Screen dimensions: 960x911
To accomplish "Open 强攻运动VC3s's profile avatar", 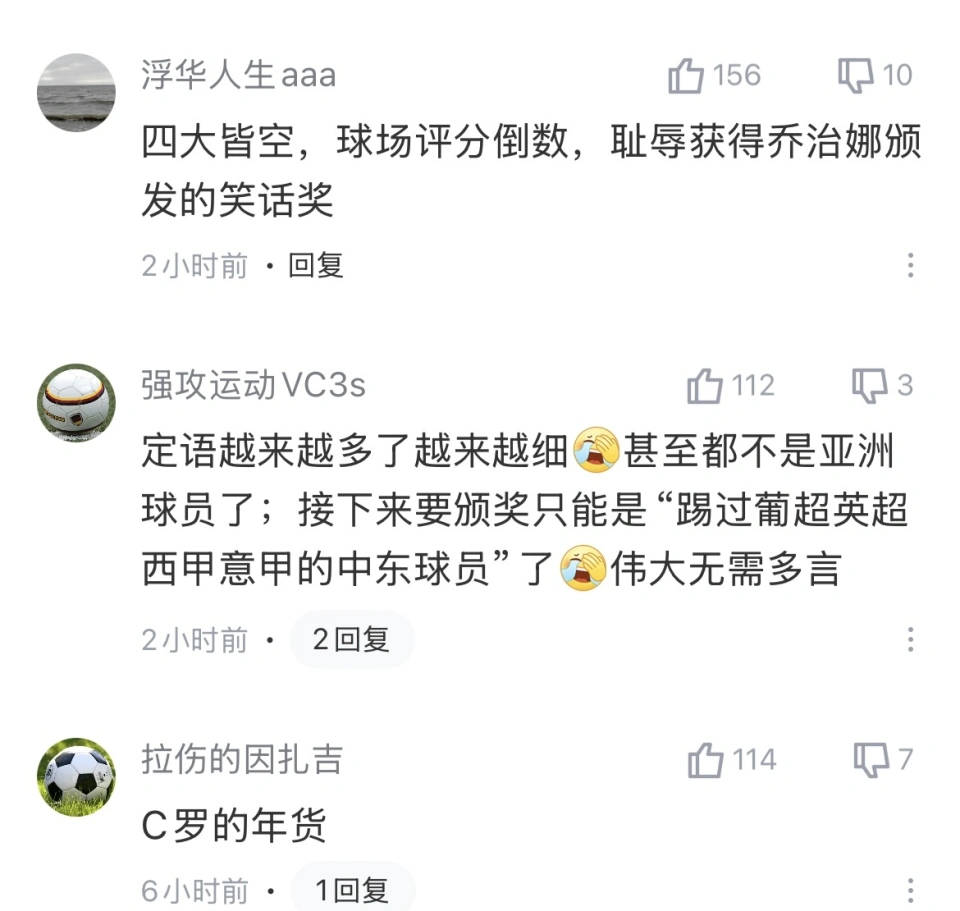I will click(x=76, y=401).
